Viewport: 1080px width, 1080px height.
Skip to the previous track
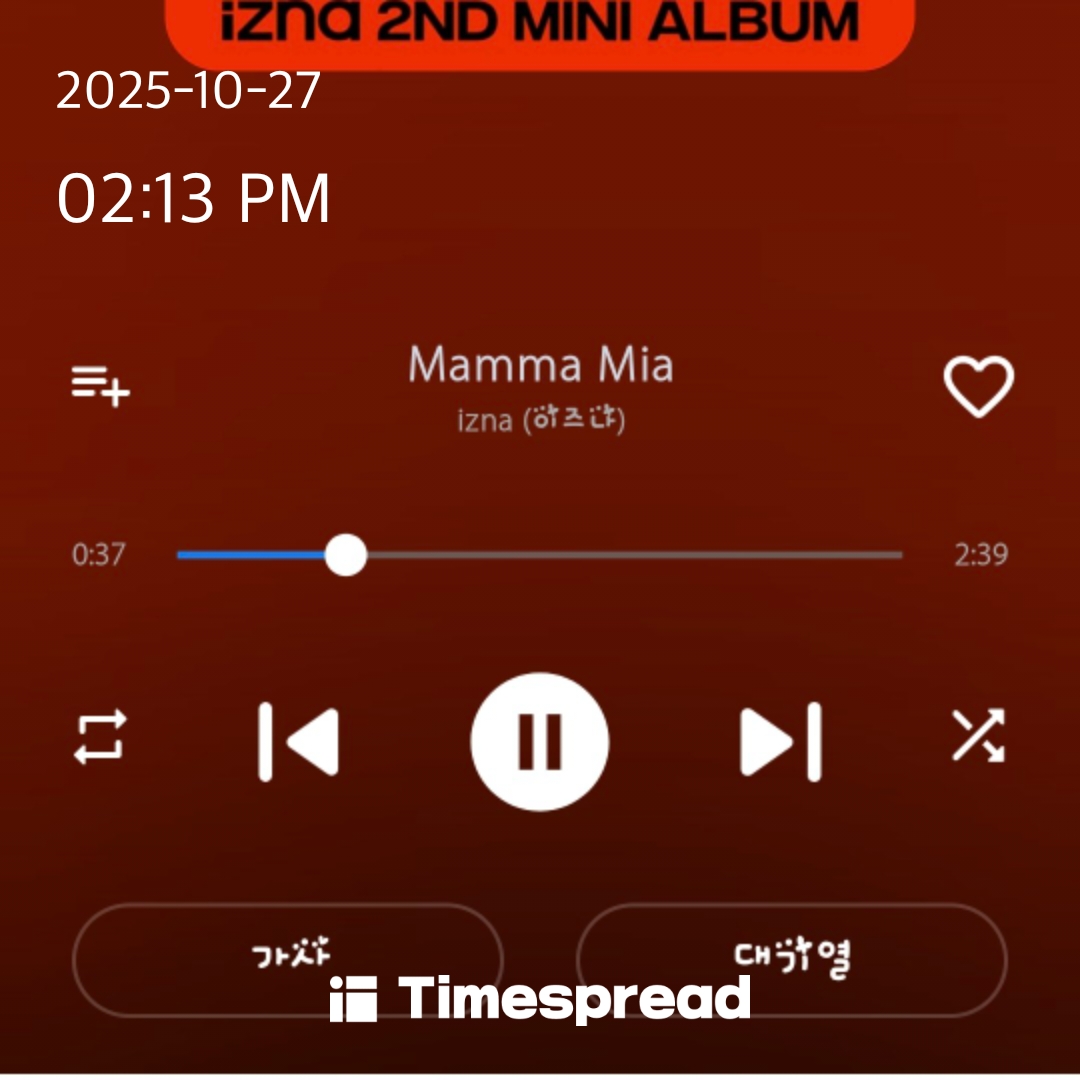pyautogui.click(x=298, y=741)
